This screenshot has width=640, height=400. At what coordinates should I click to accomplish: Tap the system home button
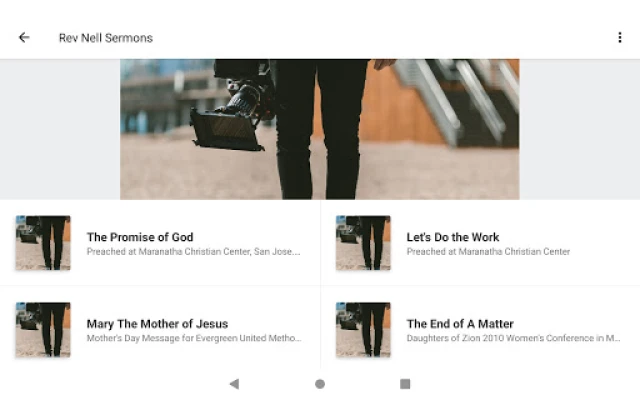pyautogui.click(x=320, y=384)
